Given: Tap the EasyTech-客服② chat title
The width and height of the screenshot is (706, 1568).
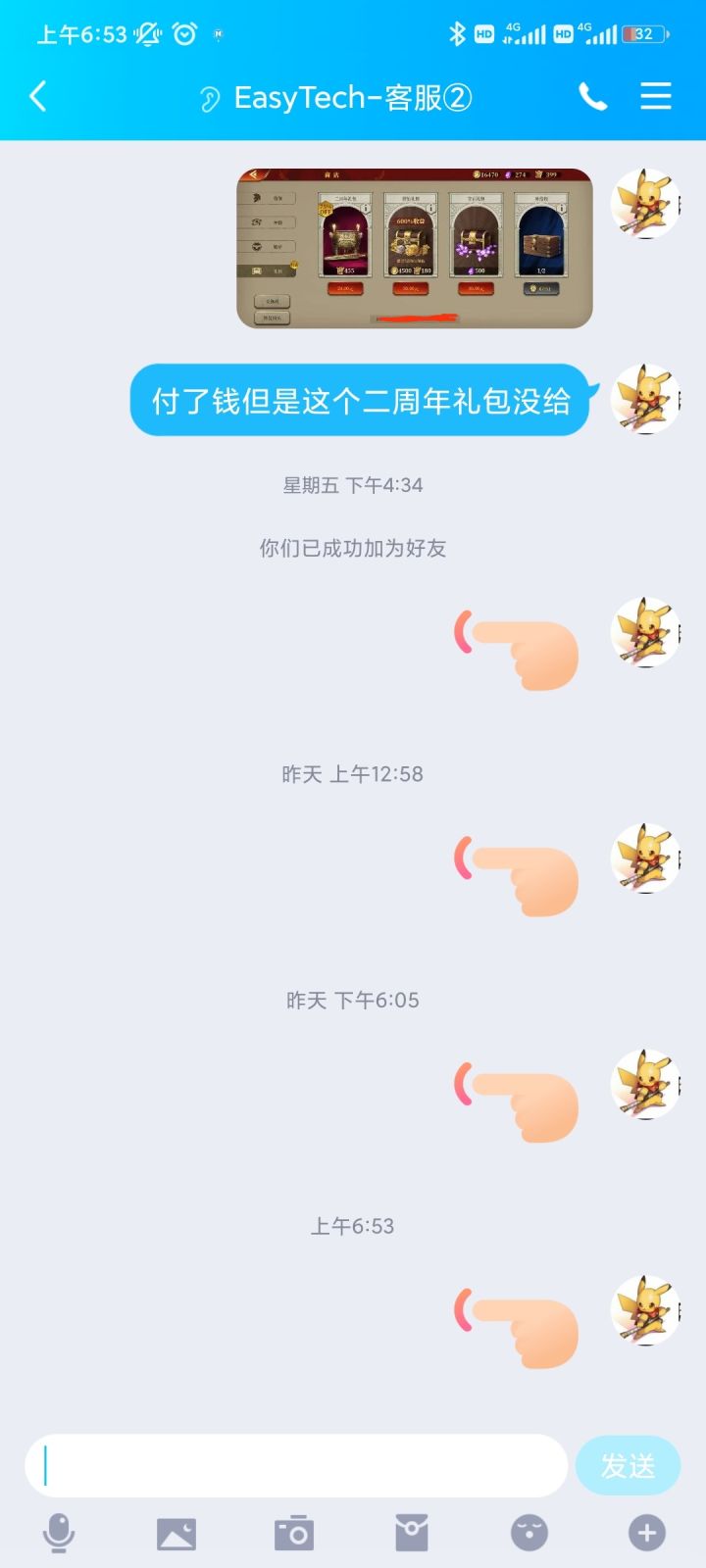Looking at the screenshot, I should pyautogui.click(x=353, y=97).
